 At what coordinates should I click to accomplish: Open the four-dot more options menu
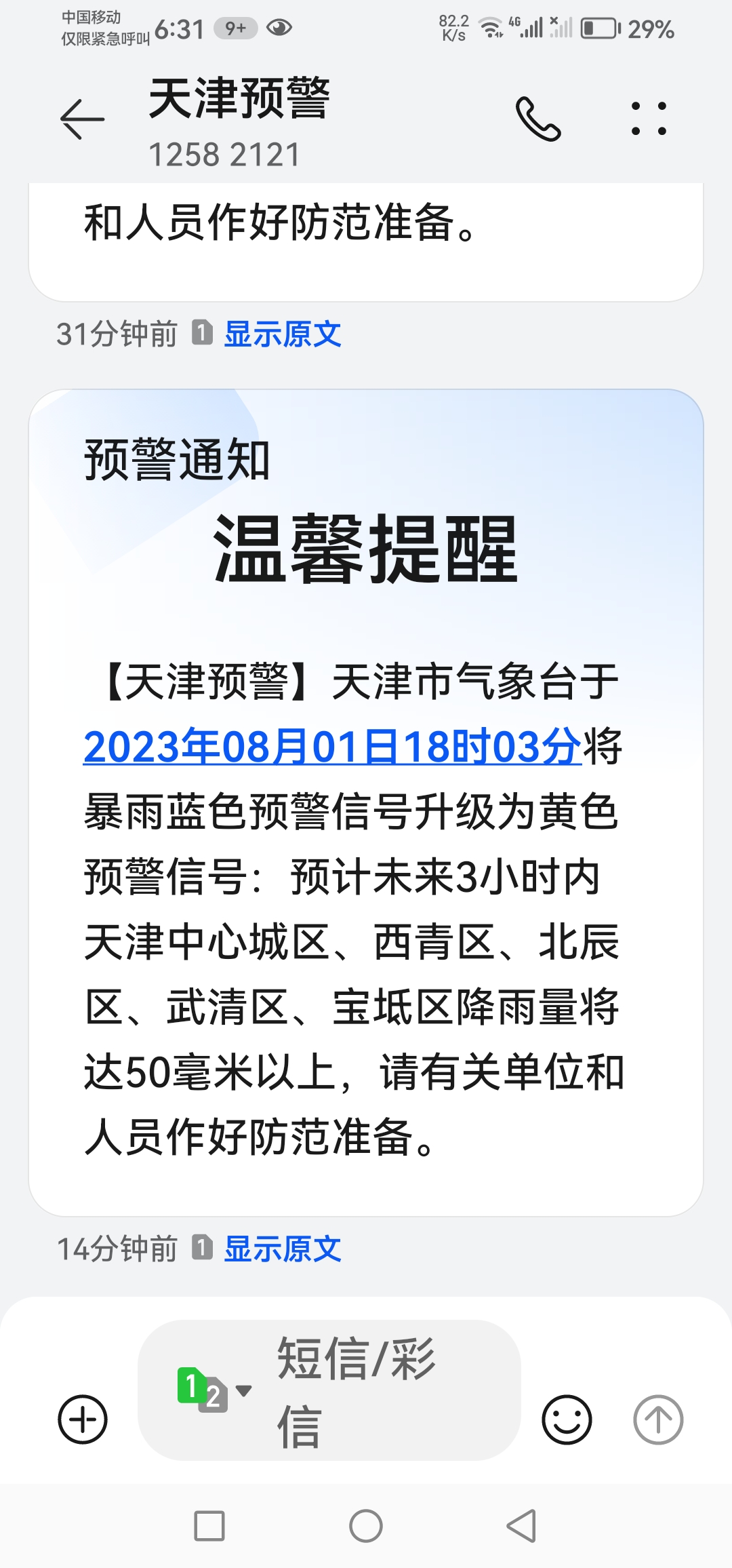649,119
